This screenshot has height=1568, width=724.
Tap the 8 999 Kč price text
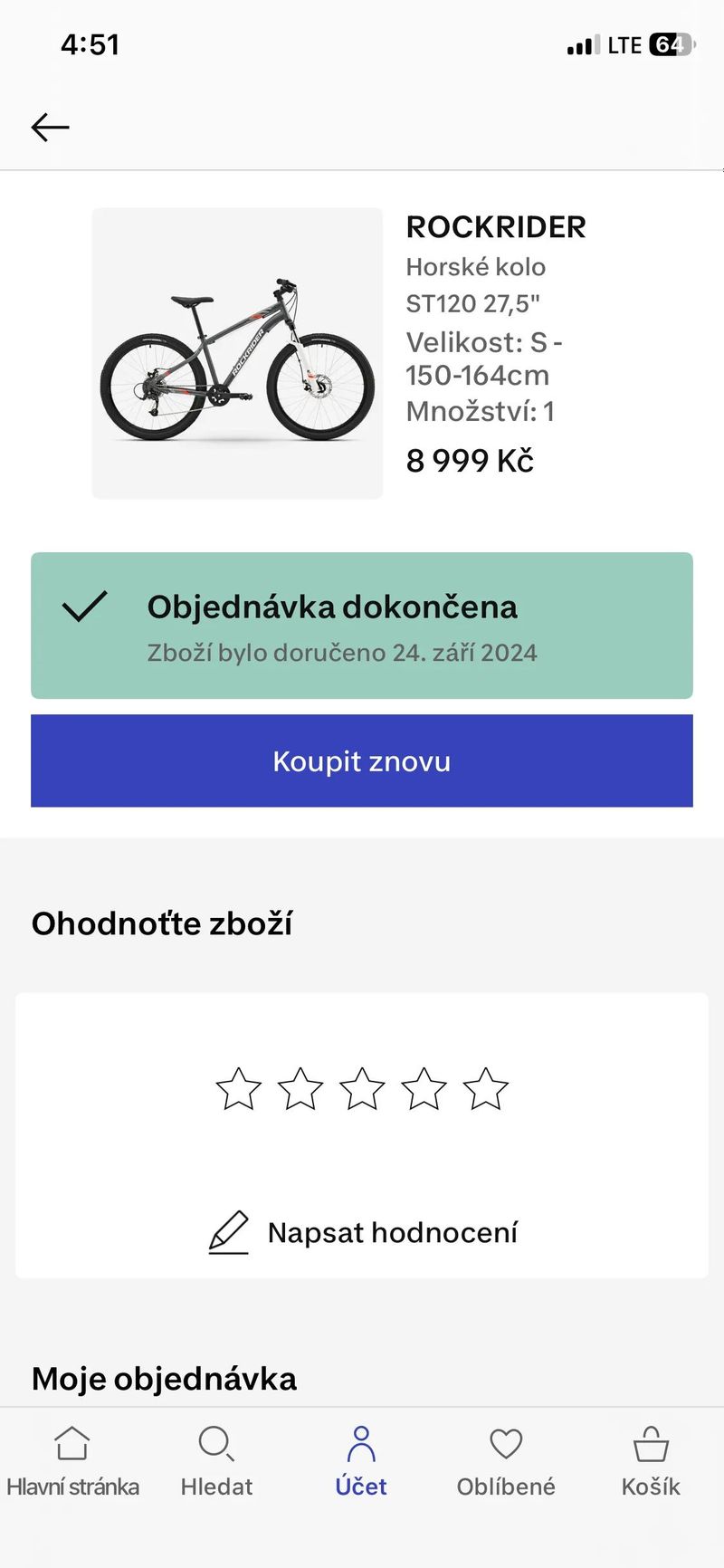pos(469,461)
